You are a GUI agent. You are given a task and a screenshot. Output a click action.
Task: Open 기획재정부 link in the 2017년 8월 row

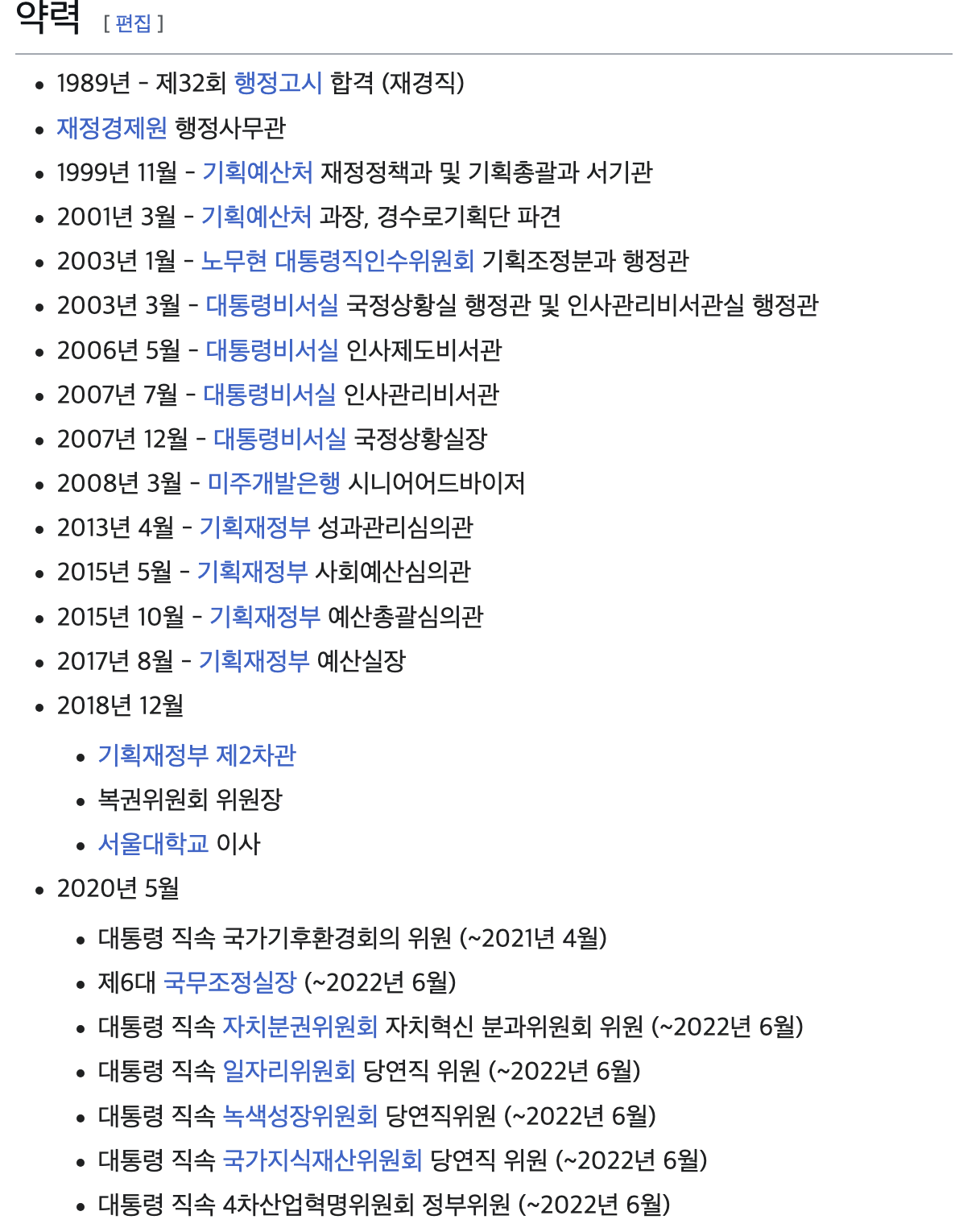point(254,660)
